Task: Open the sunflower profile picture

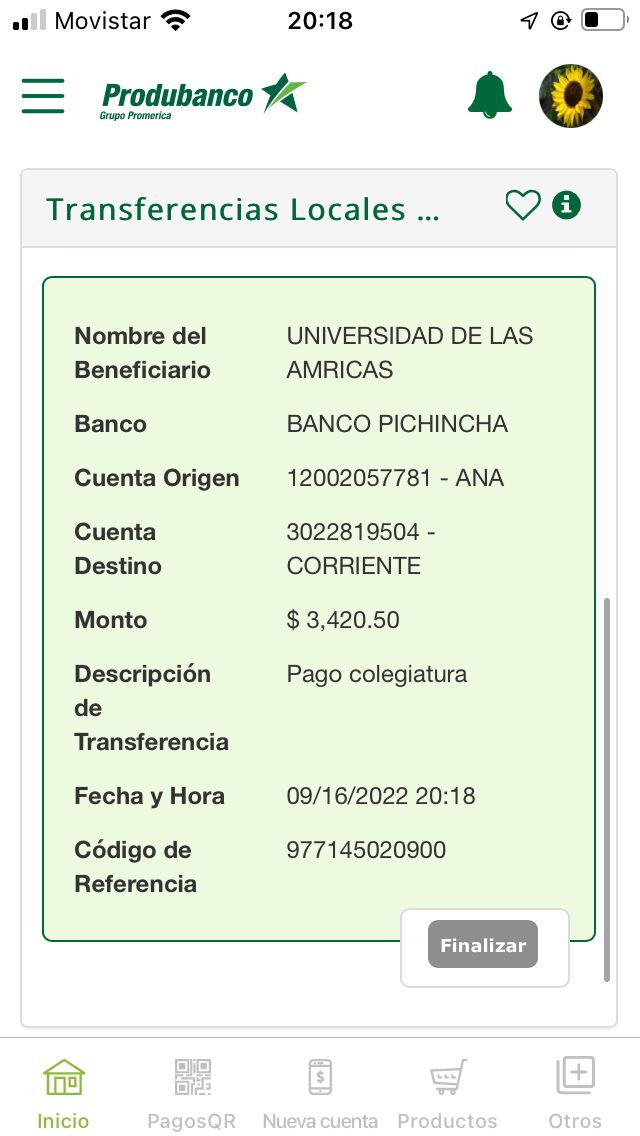Action: click(571, 96)
